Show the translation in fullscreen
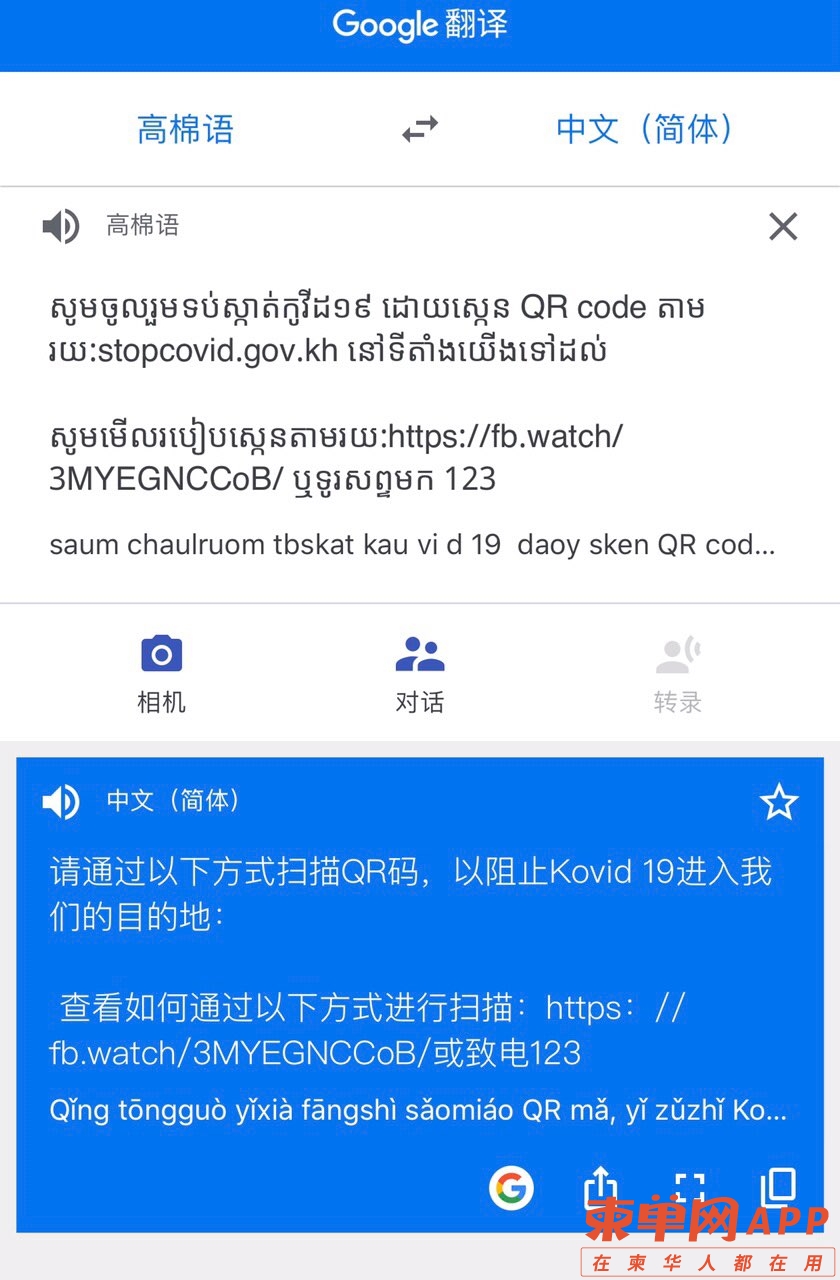 (689, 1188)
